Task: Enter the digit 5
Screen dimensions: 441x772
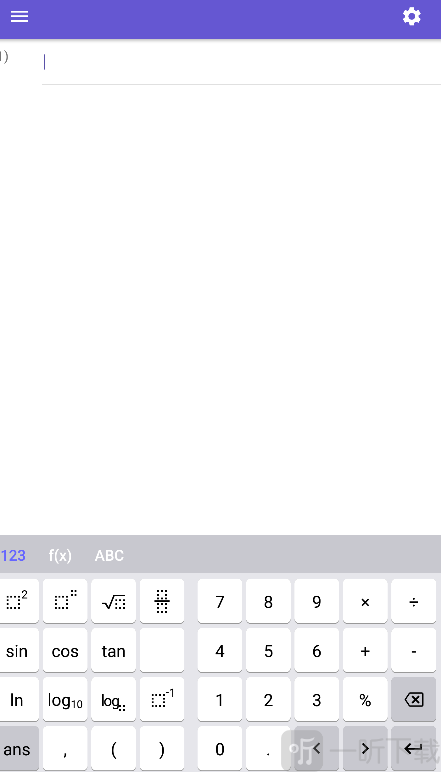Action: point(268,650)
